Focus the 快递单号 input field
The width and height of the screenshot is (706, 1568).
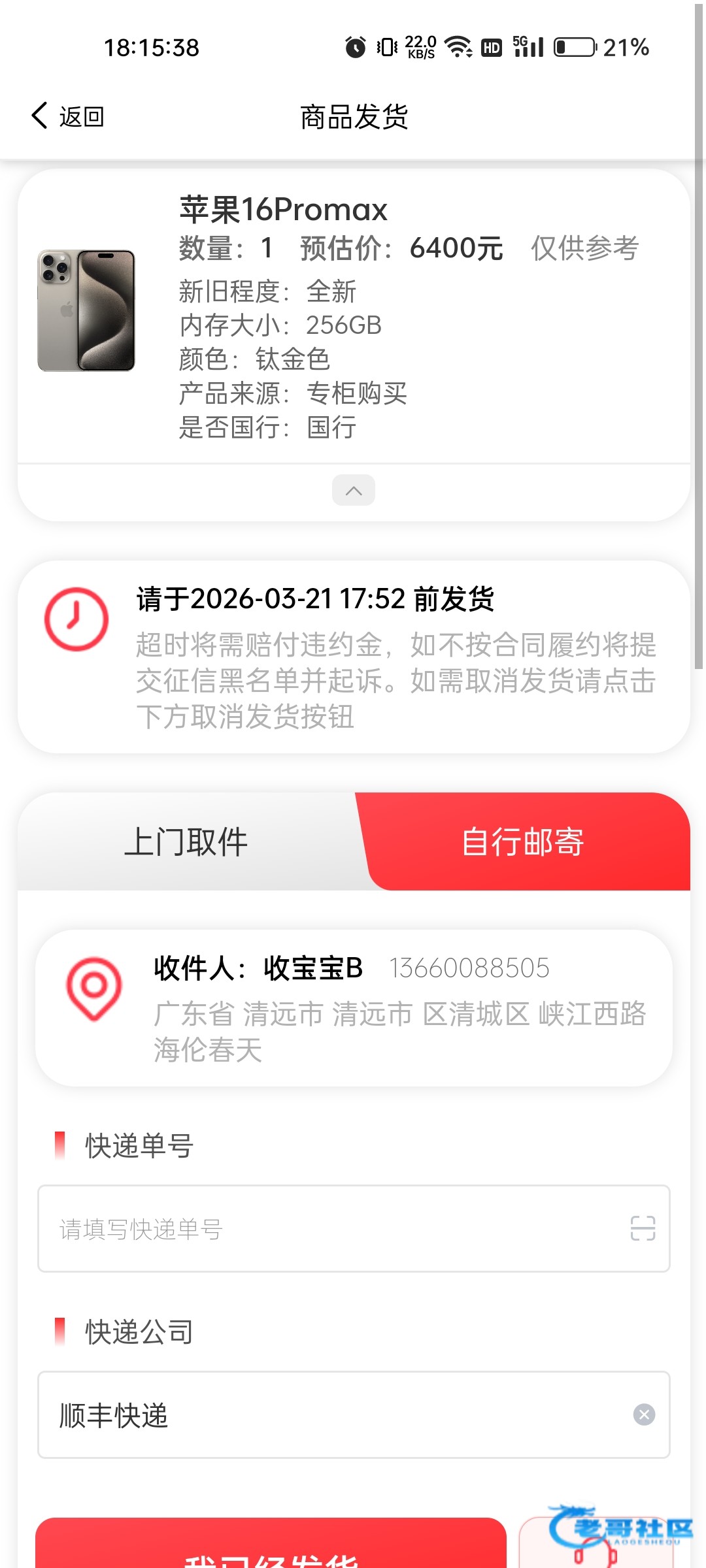(327, 1229)
